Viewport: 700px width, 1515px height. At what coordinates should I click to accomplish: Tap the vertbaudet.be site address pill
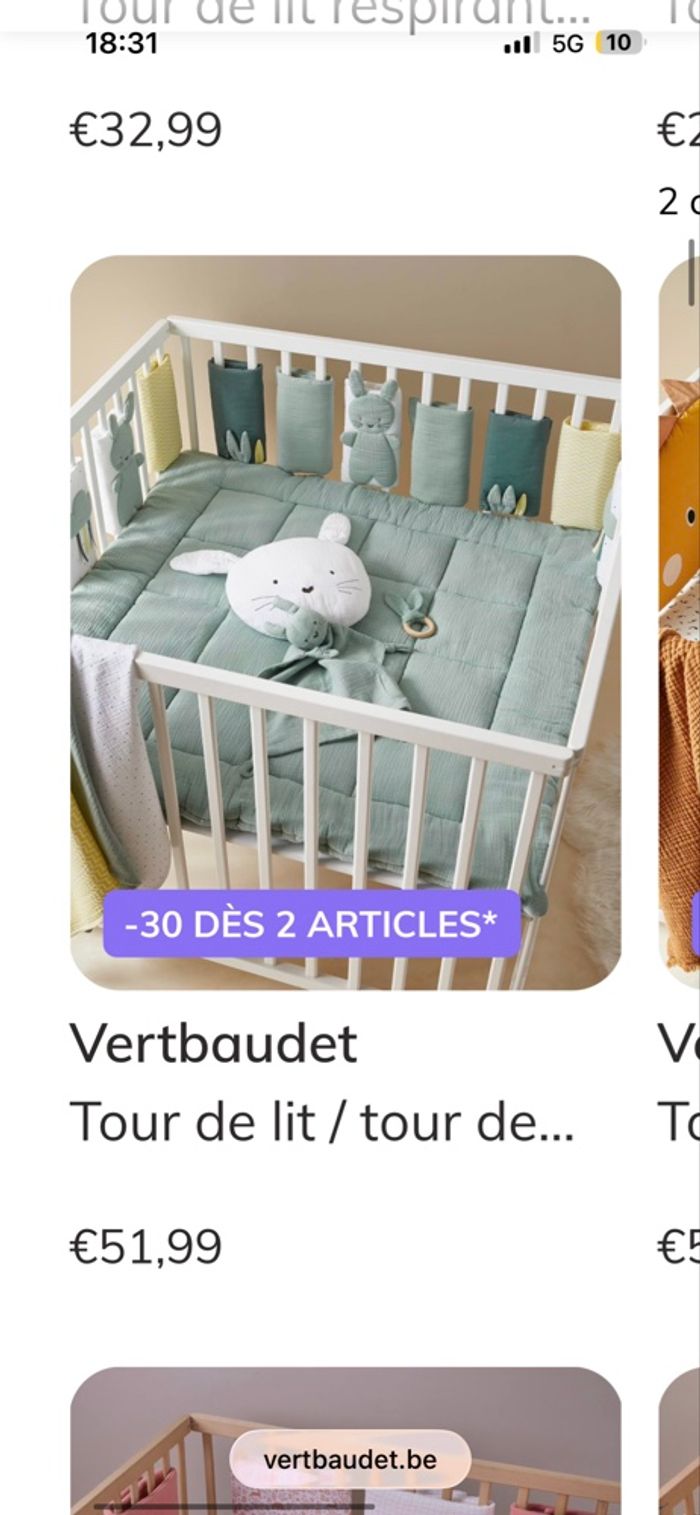click(349, 1459)
